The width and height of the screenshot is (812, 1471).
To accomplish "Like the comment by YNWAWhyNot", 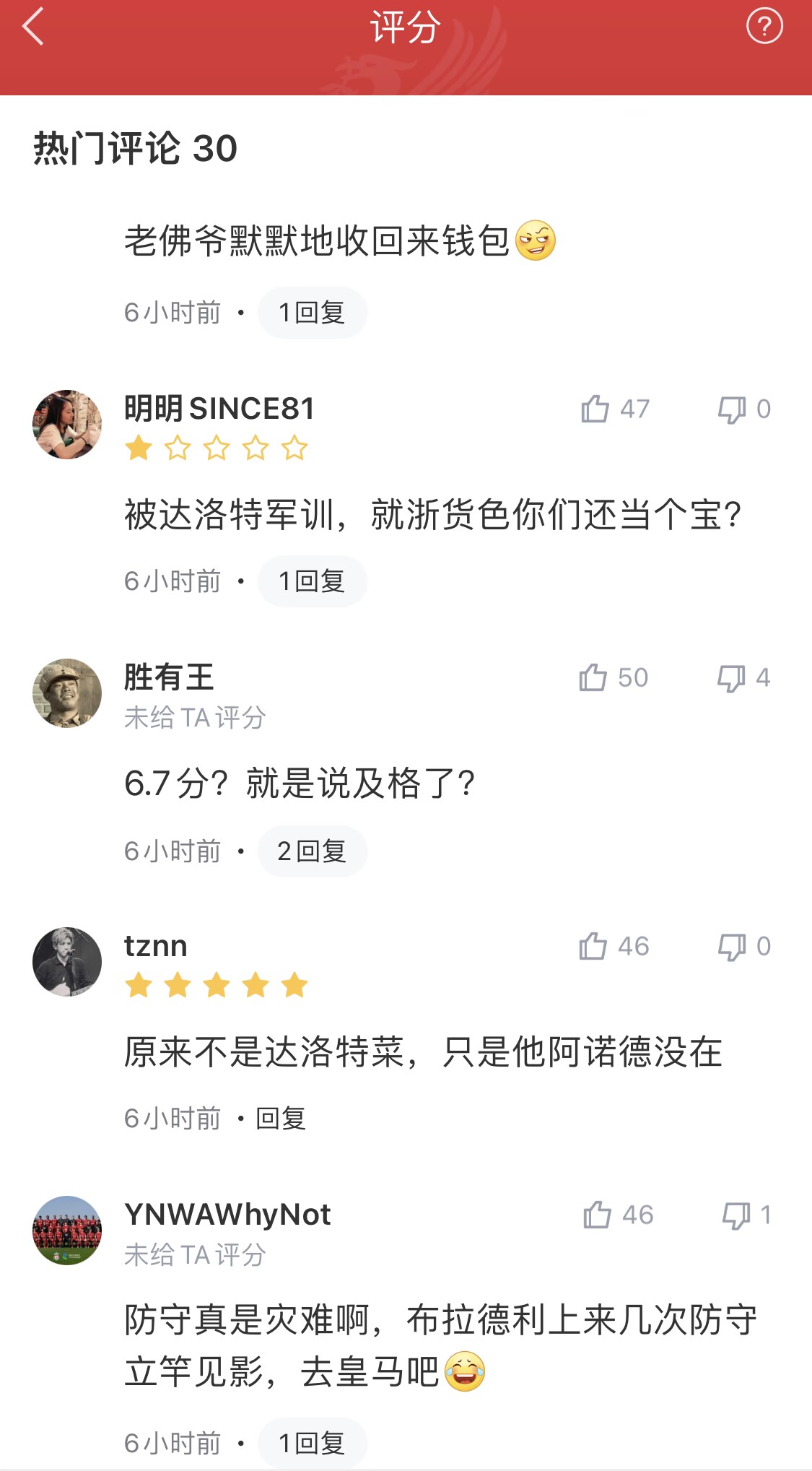I will click(598, 1215).
